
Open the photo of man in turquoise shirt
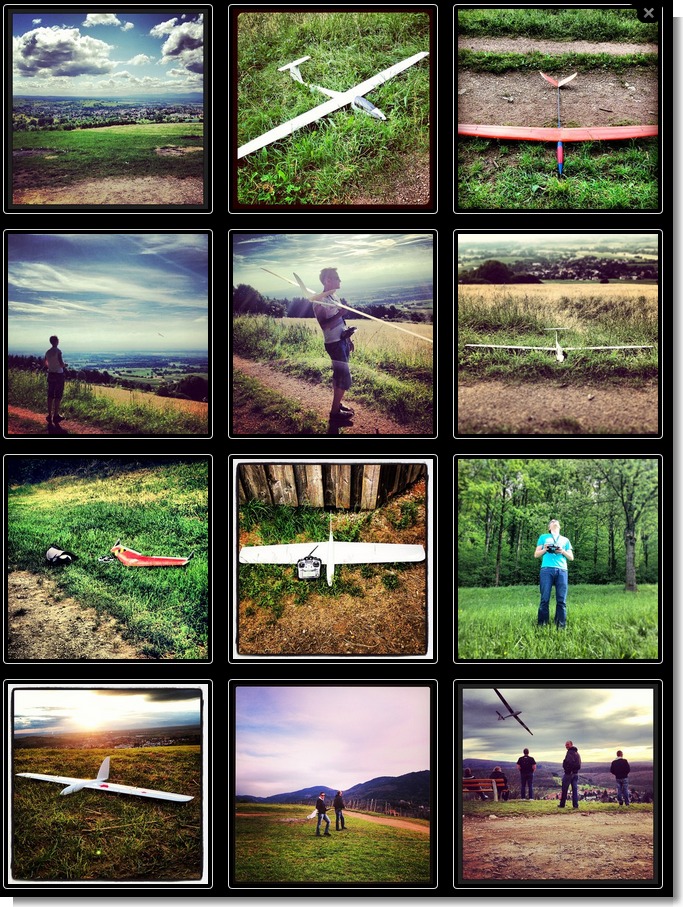[558, 559]
